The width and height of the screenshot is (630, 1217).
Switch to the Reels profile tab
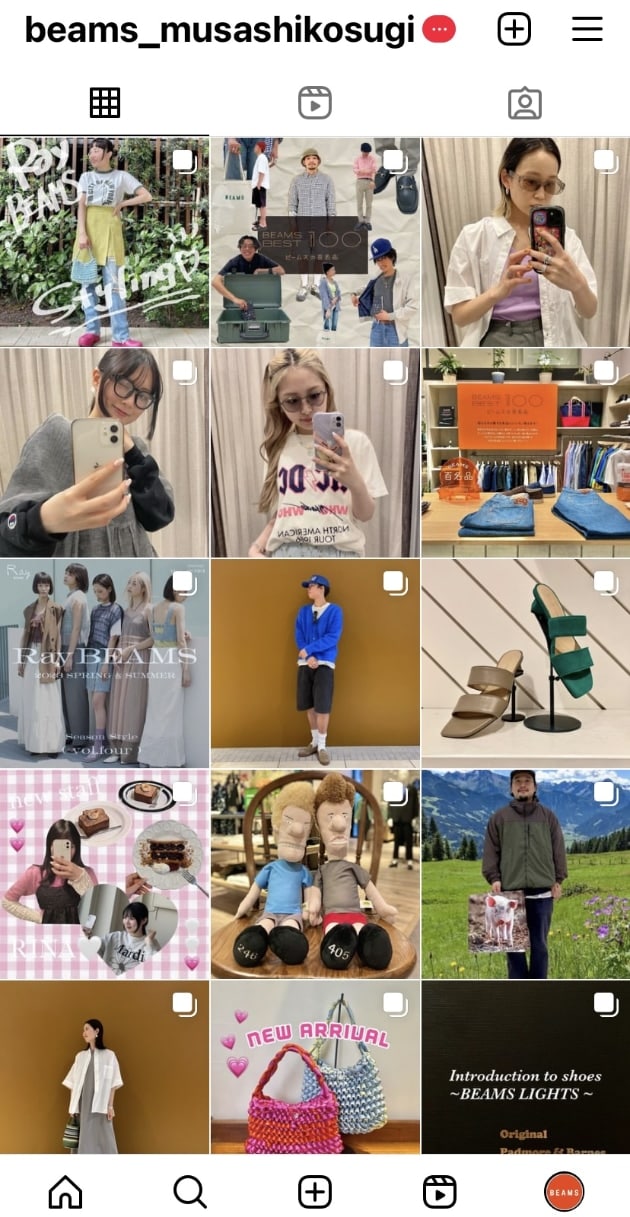point(315,103)
